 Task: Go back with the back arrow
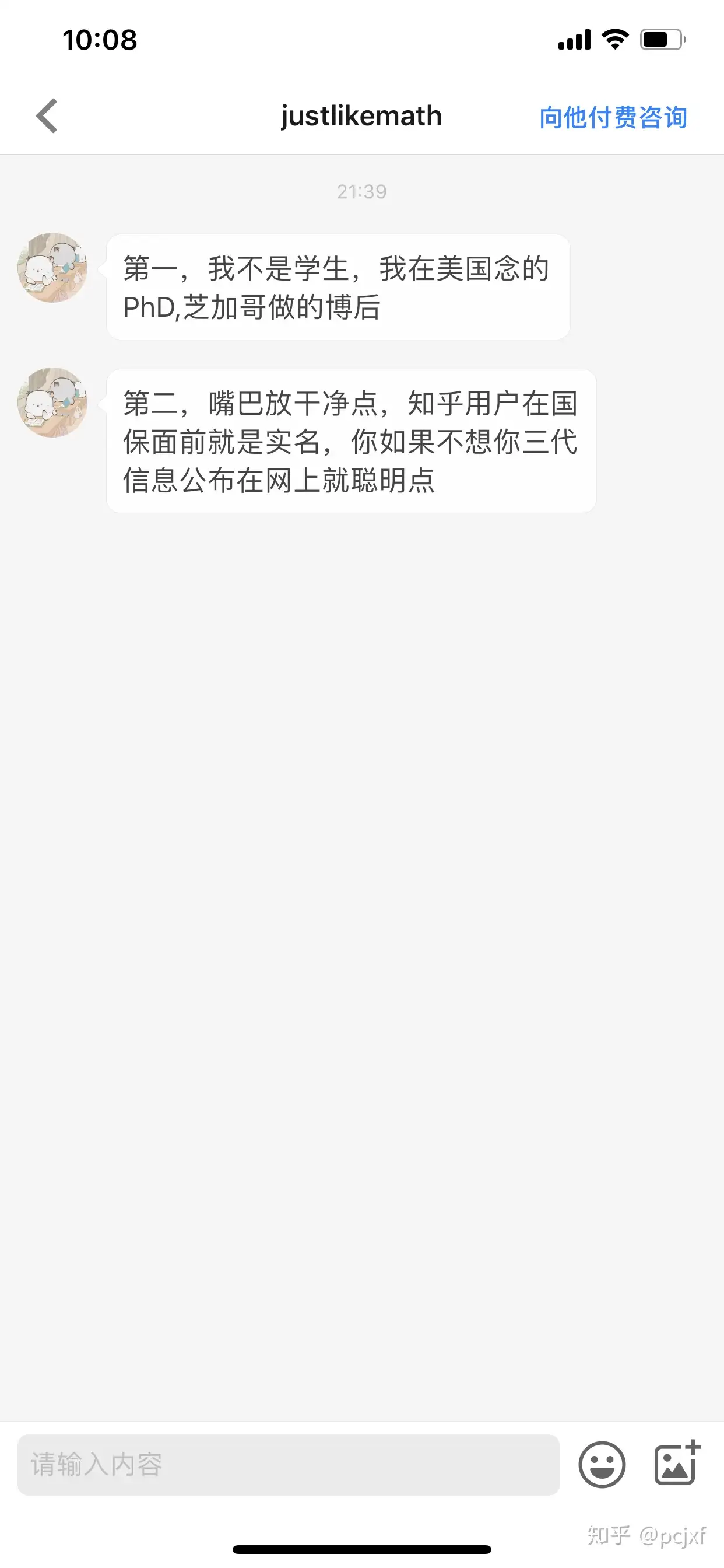(x=47, y=116)
